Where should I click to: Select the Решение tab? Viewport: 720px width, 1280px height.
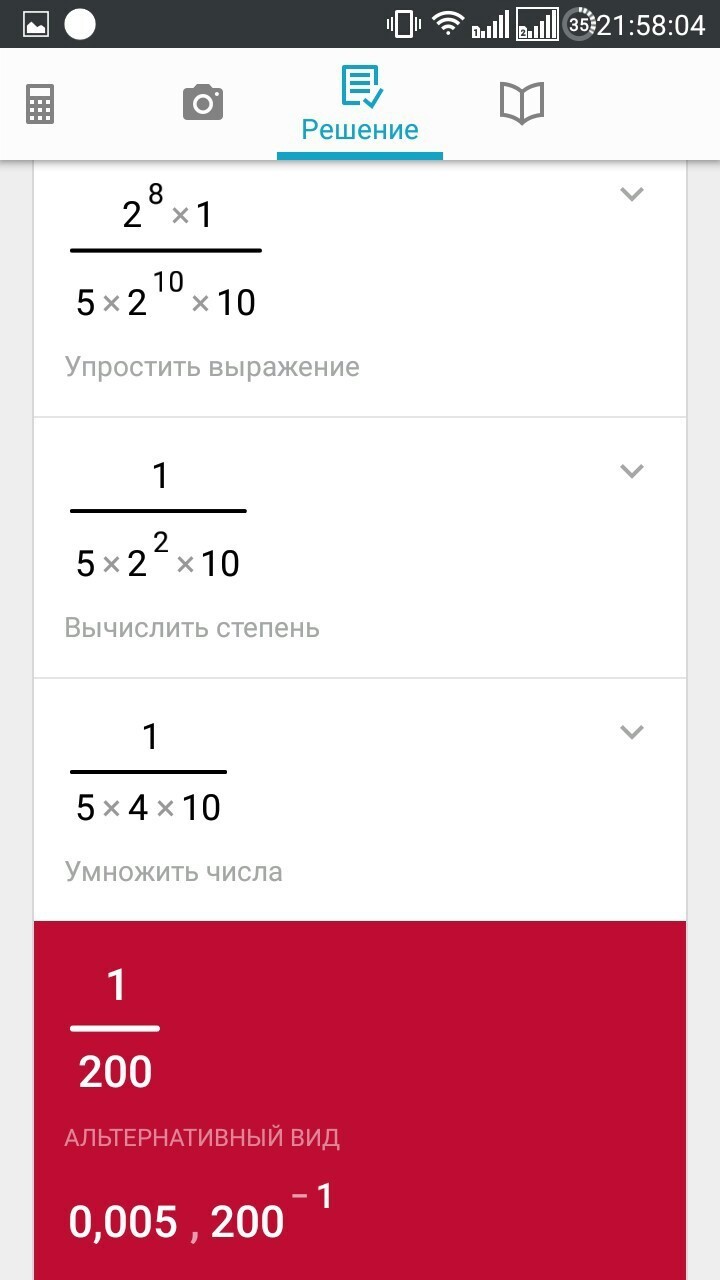click(x=360, y=105)
